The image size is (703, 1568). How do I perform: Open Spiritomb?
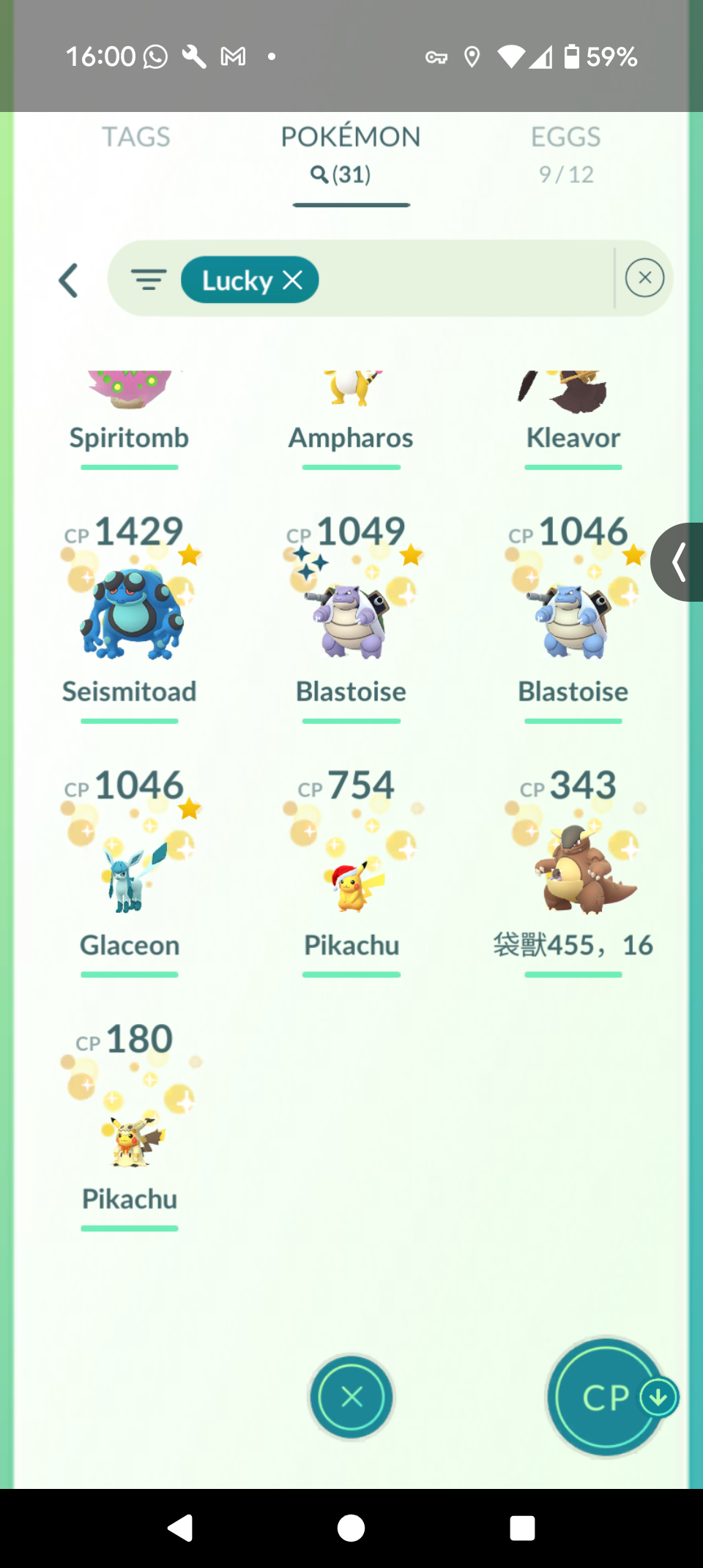[130, 419]
